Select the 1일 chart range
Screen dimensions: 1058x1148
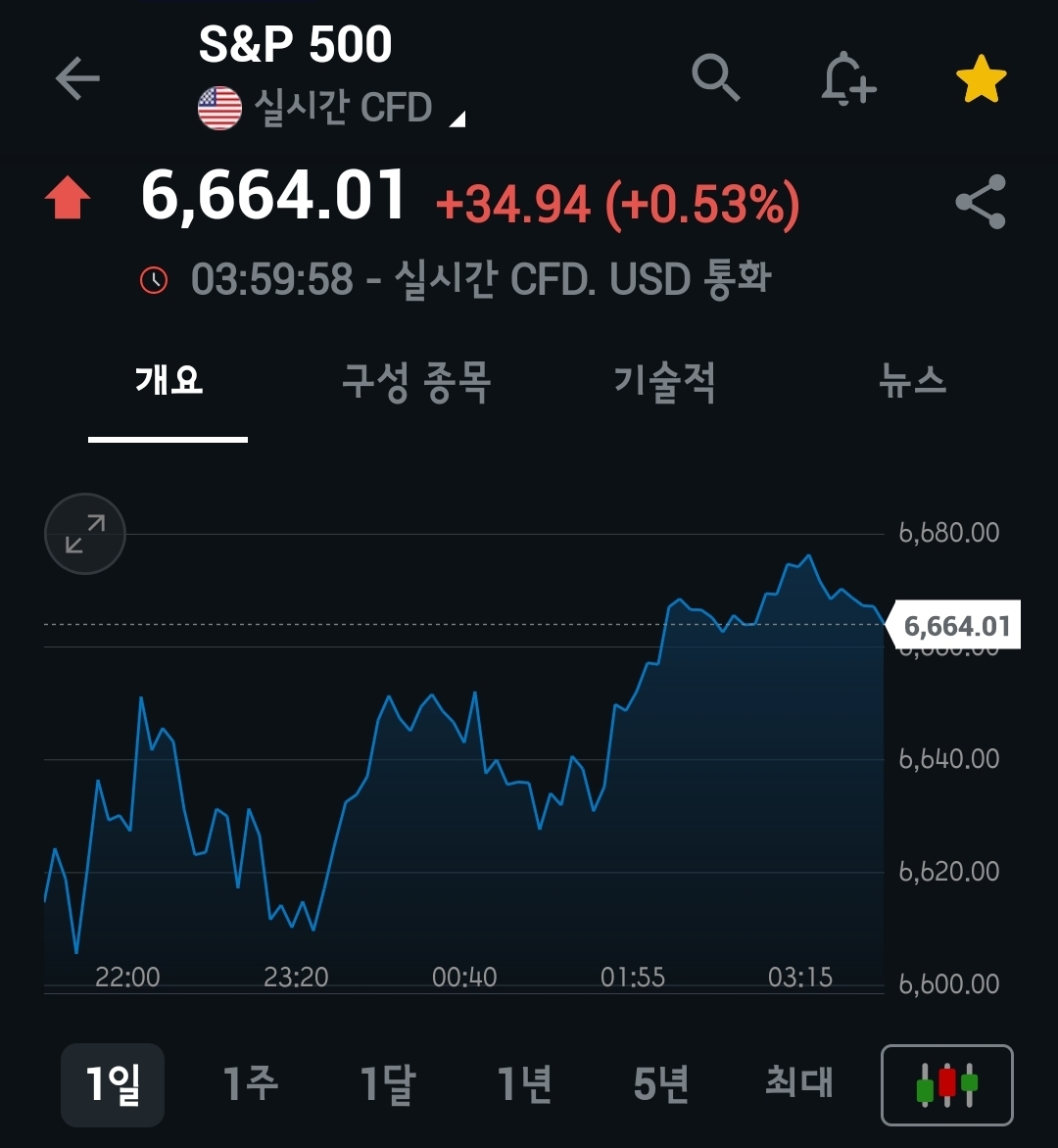113,1084
